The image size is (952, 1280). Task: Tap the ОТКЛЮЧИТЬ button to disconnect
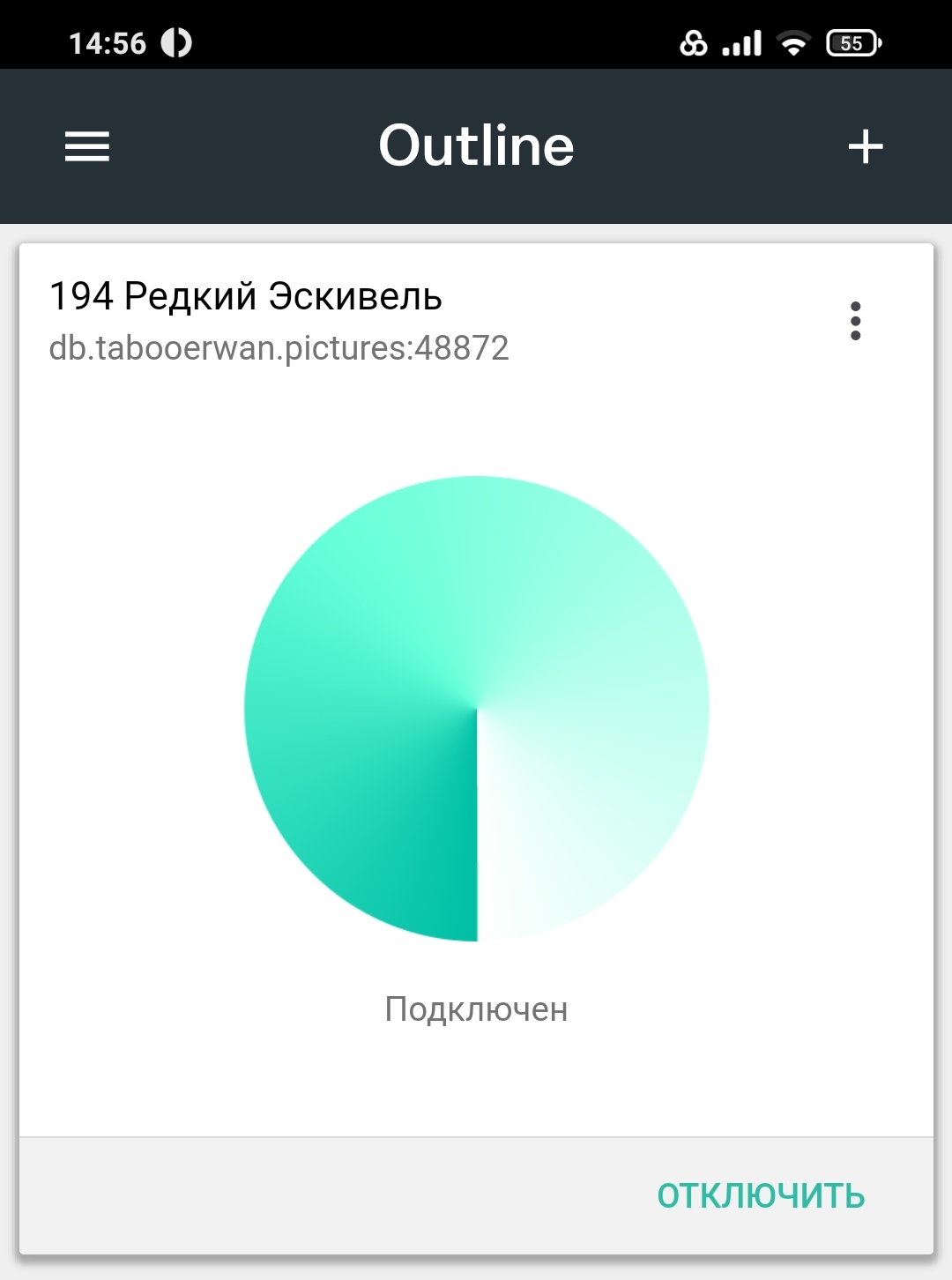[761, 1196]
